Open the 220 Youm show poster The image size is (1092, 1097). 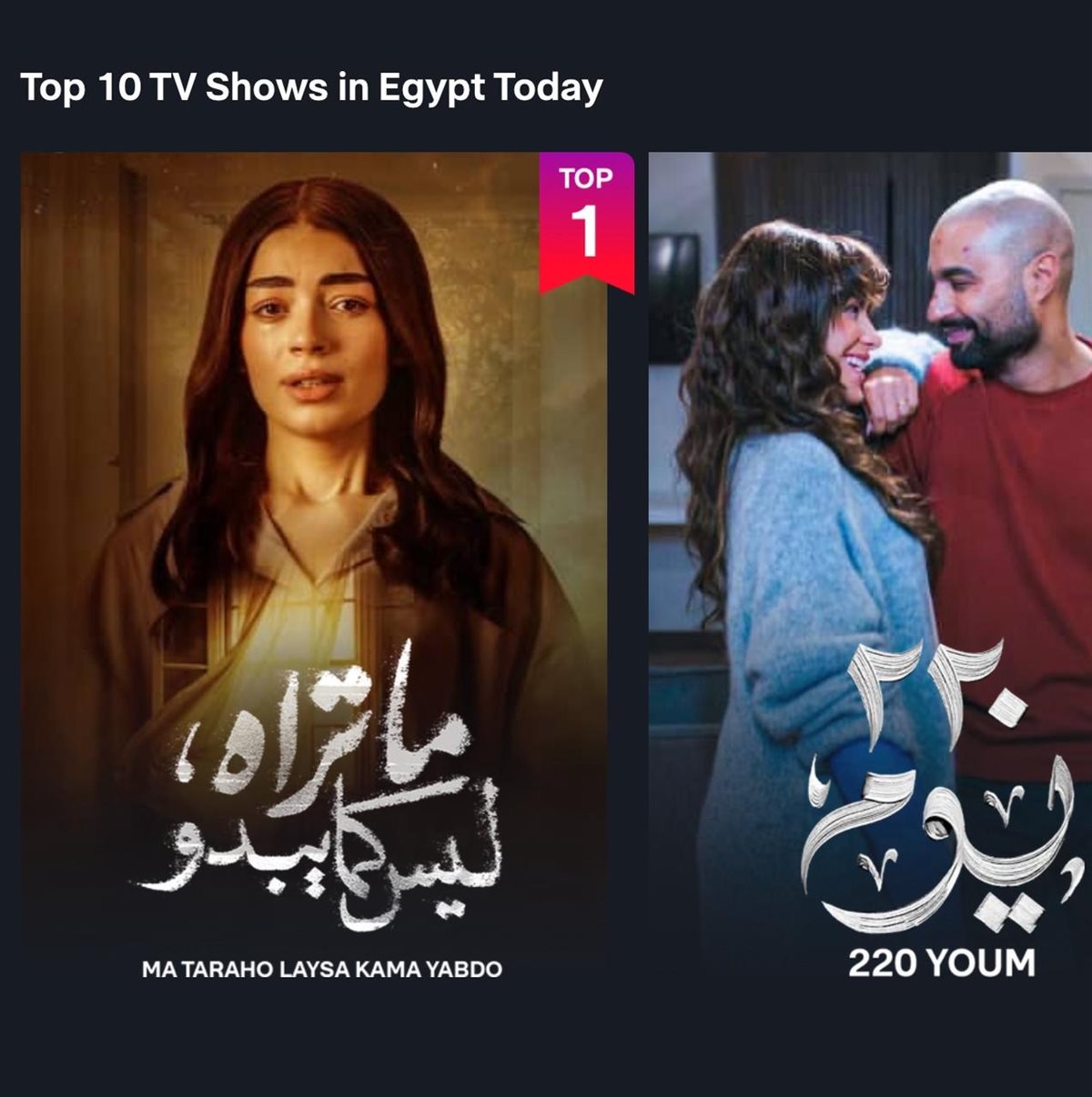870,564
